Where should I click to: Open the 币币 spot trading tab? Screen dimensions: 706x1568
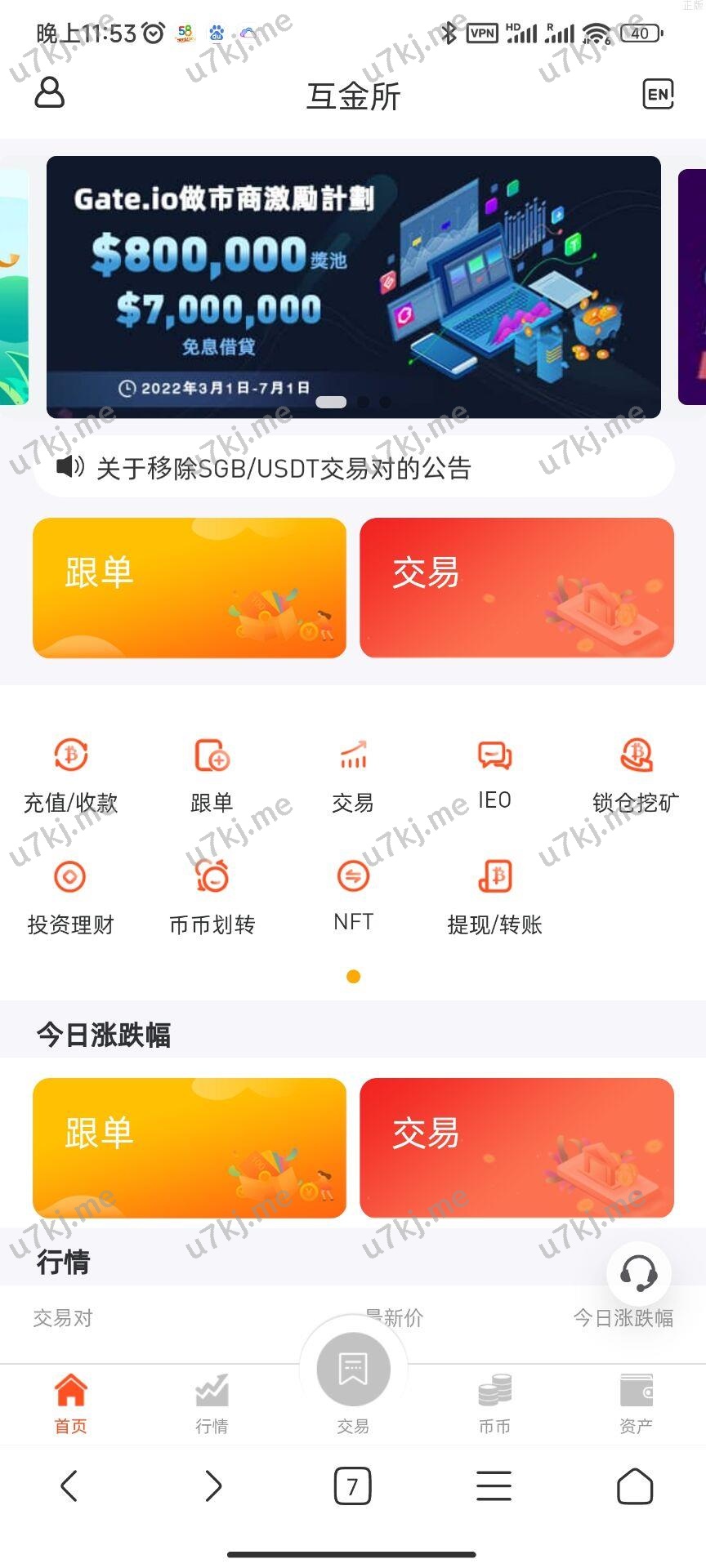coord(494,1405)
